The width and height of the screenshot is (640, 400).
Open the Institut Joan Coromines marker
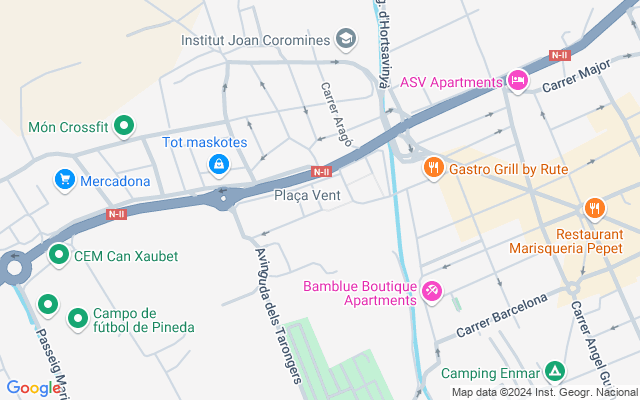[x=346, y=40]
